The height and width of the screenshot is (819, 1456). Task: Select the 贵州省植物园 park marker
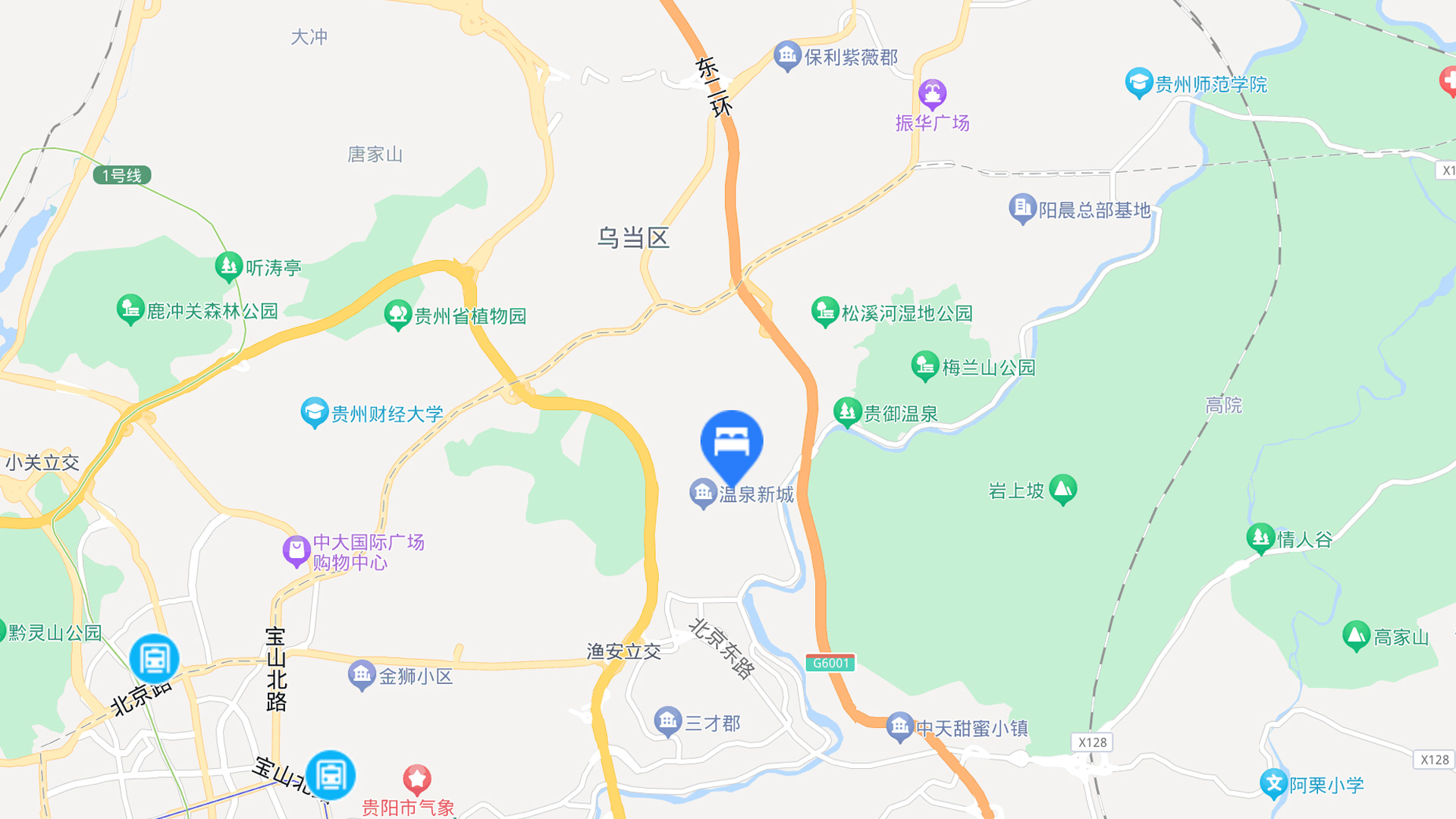click(x=397, y=315)
